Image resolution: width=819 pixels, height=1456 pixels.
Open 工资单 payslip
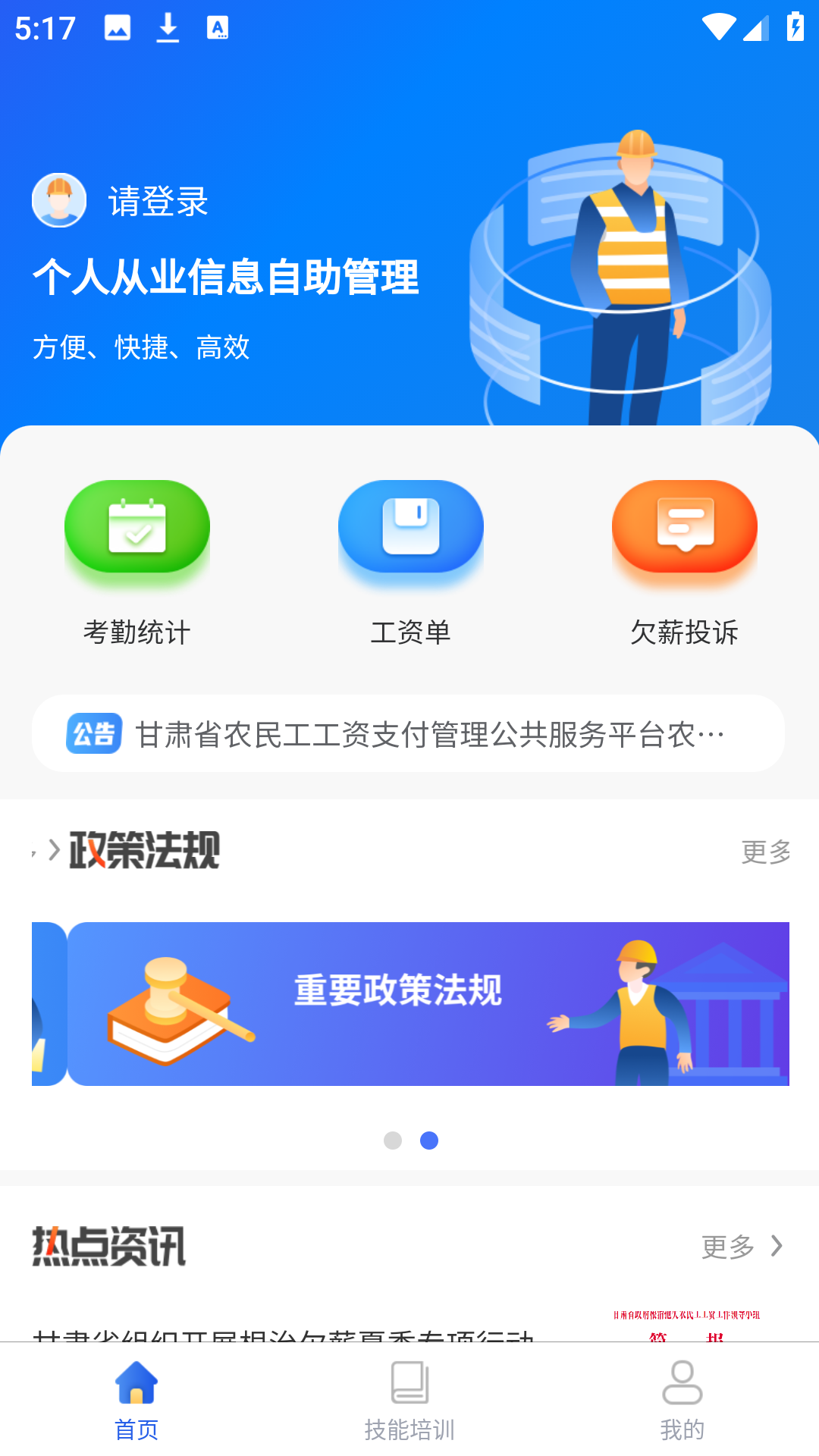pyautogui.click(x=410, y=563)
